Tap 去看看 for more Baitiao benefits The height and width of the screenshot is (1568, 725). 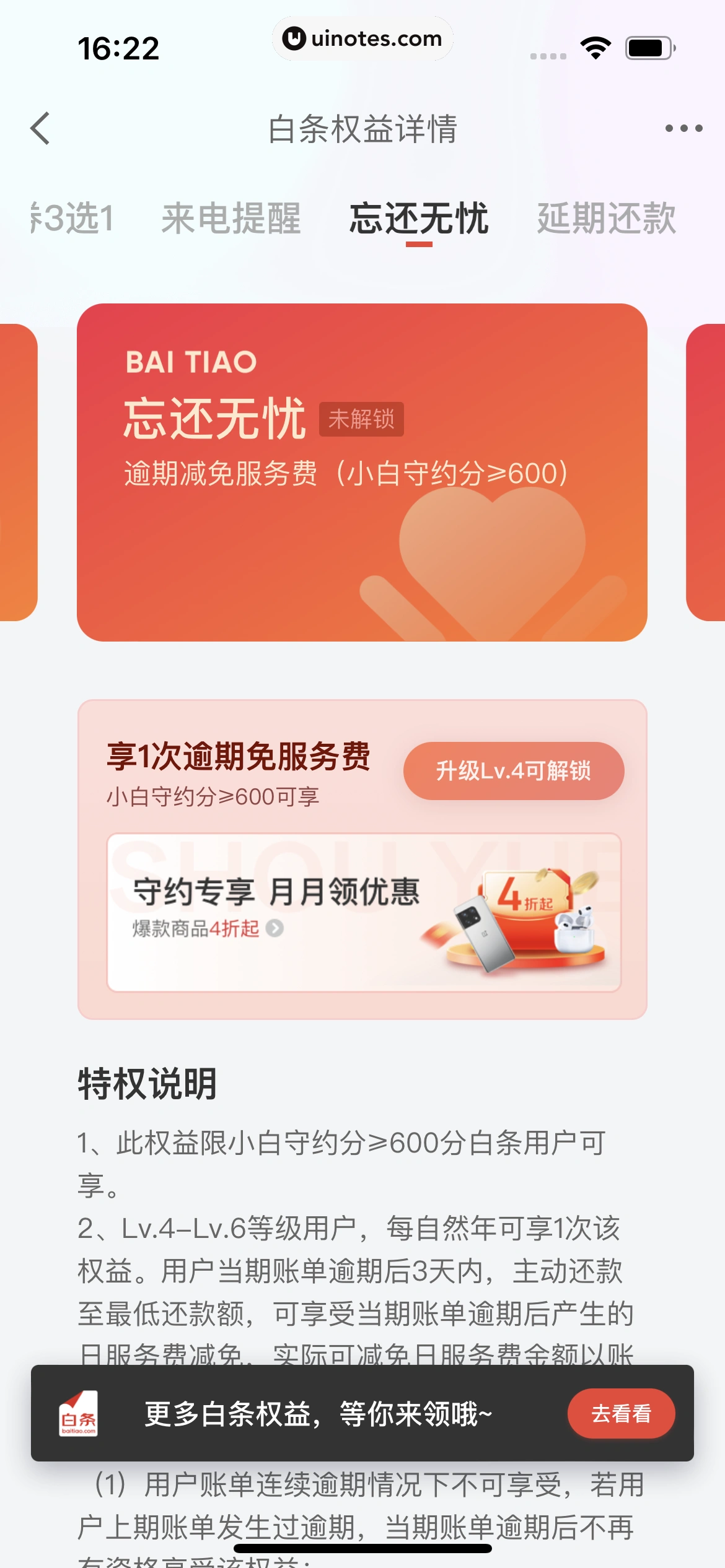[621, 1414]
